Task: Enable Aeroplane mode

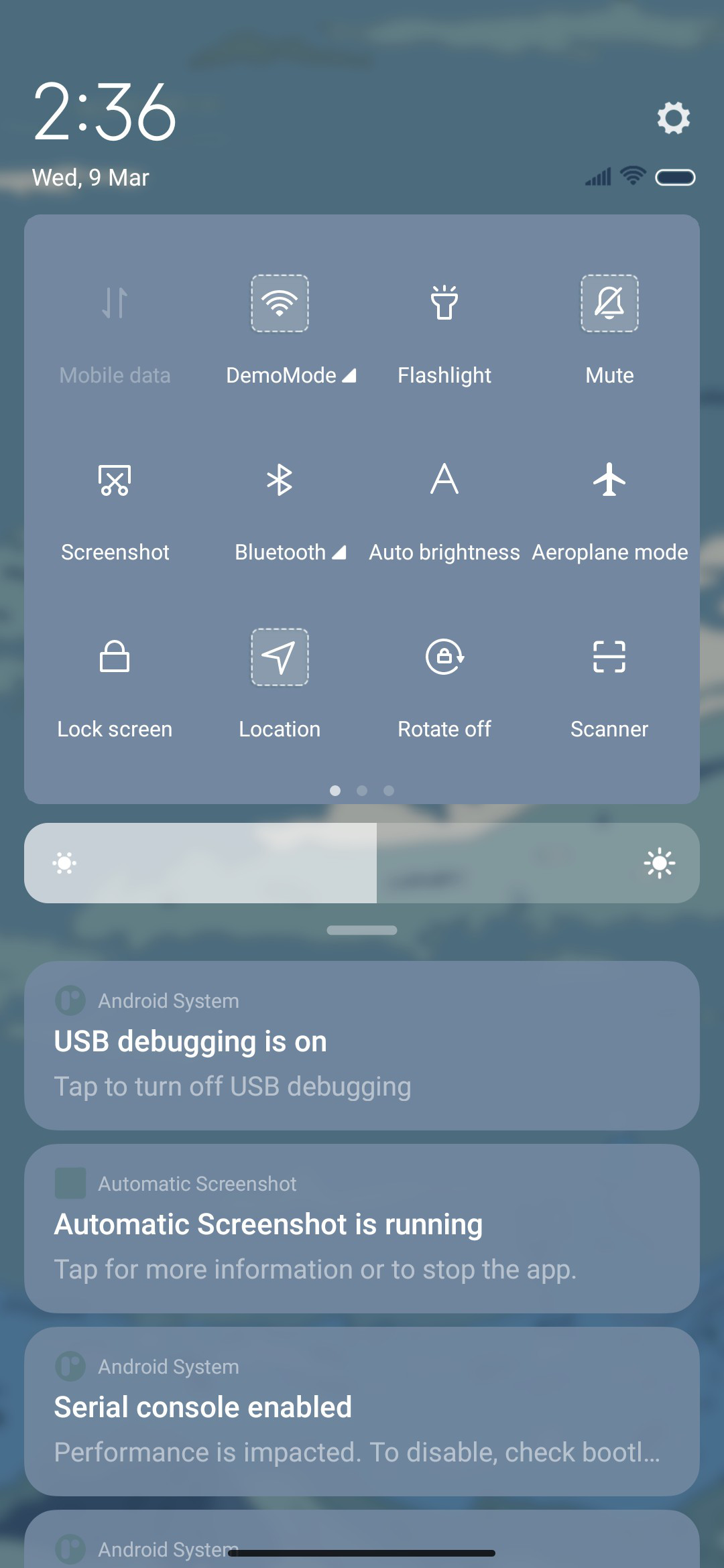Action: pos(609,480)
